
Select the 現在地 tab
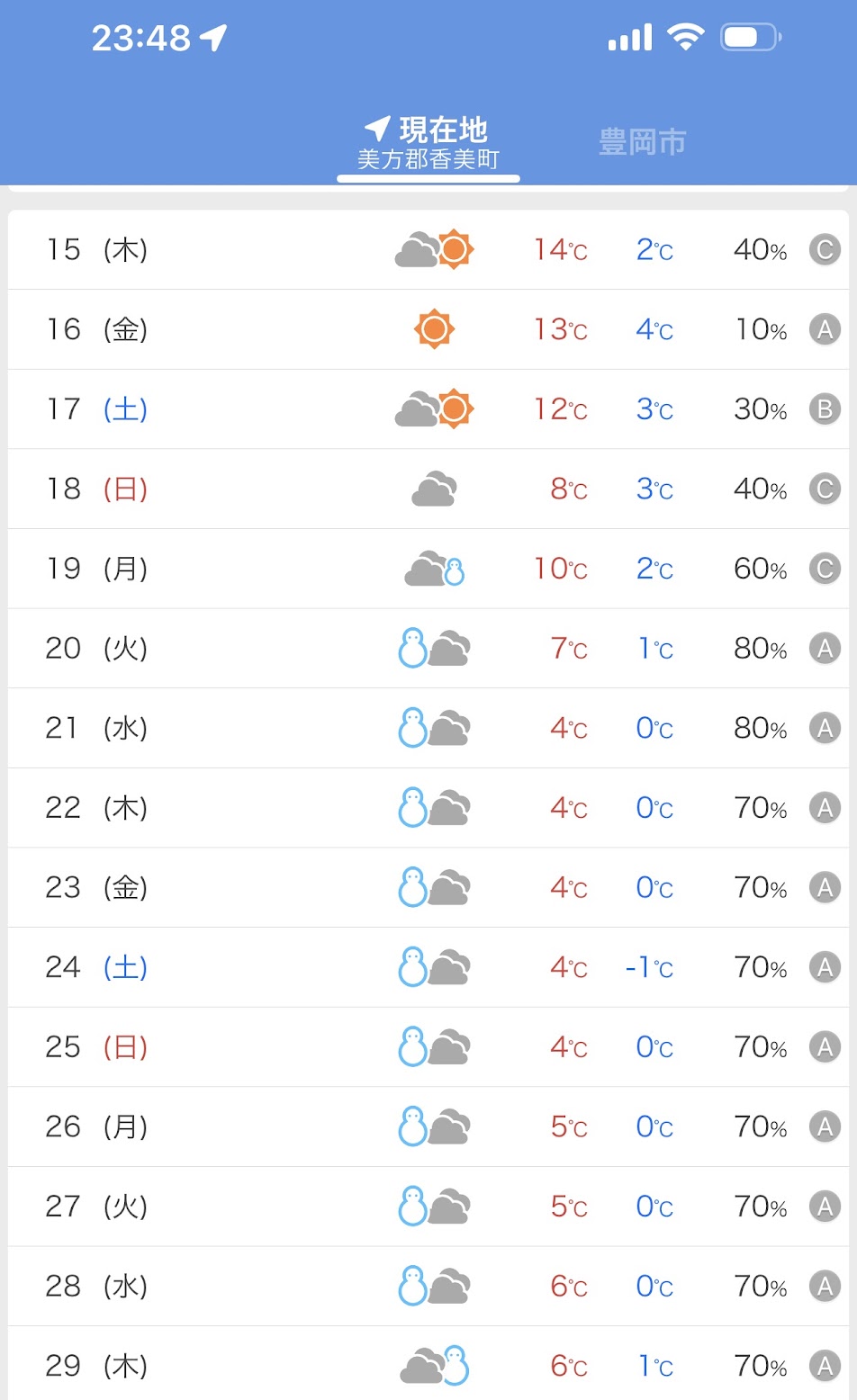(428, 130)
